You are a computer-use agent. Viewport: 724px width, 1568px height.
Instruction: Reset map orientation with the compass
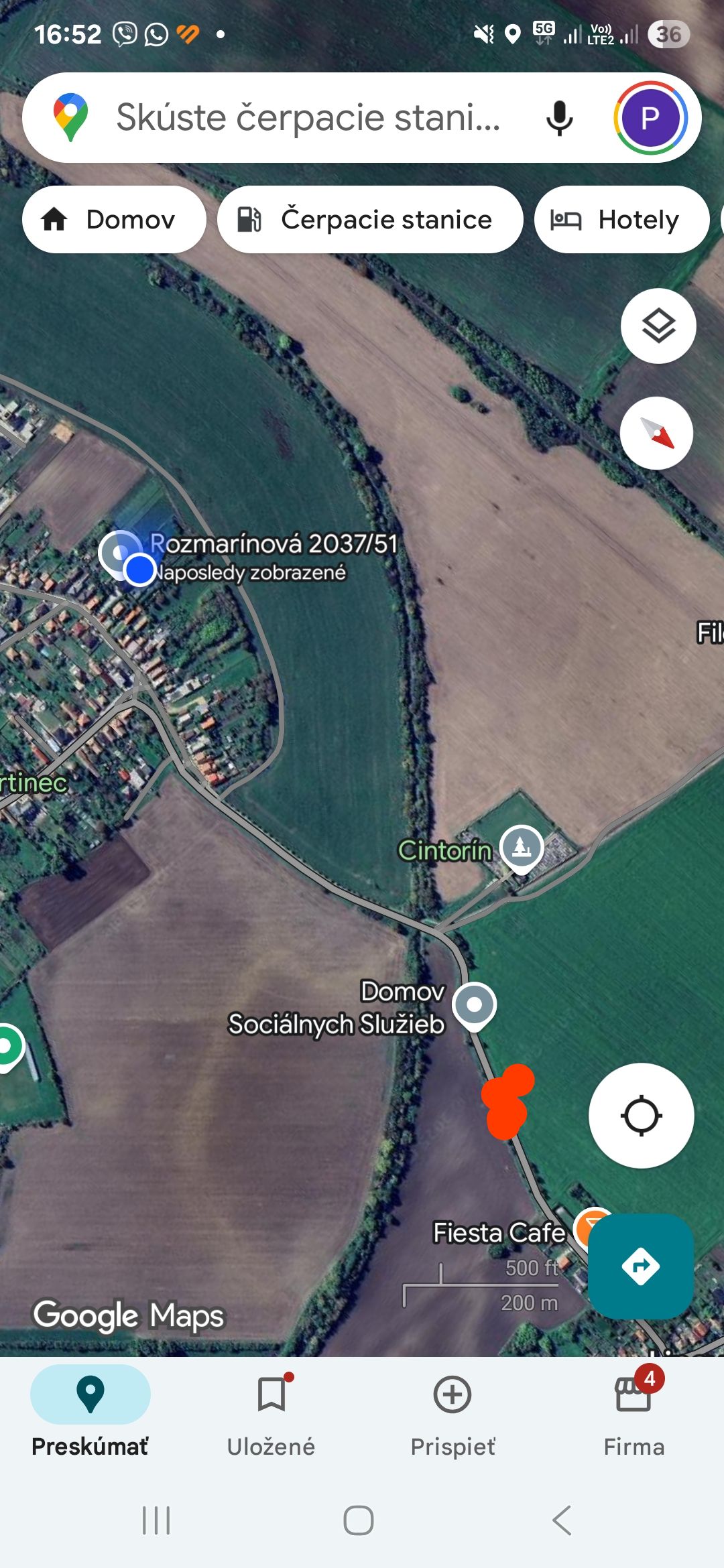657,434
